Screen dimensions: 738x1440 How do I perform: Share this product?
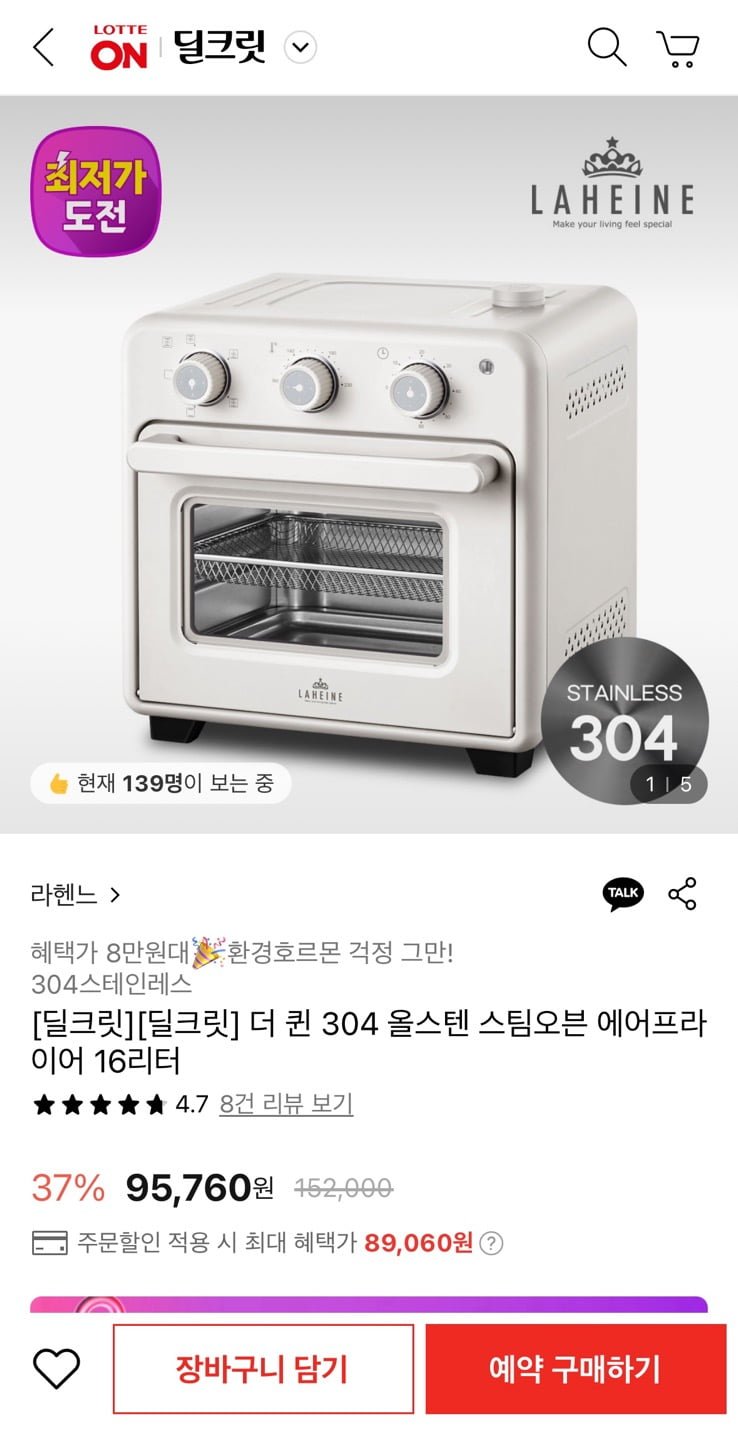(x=682, y=893)
